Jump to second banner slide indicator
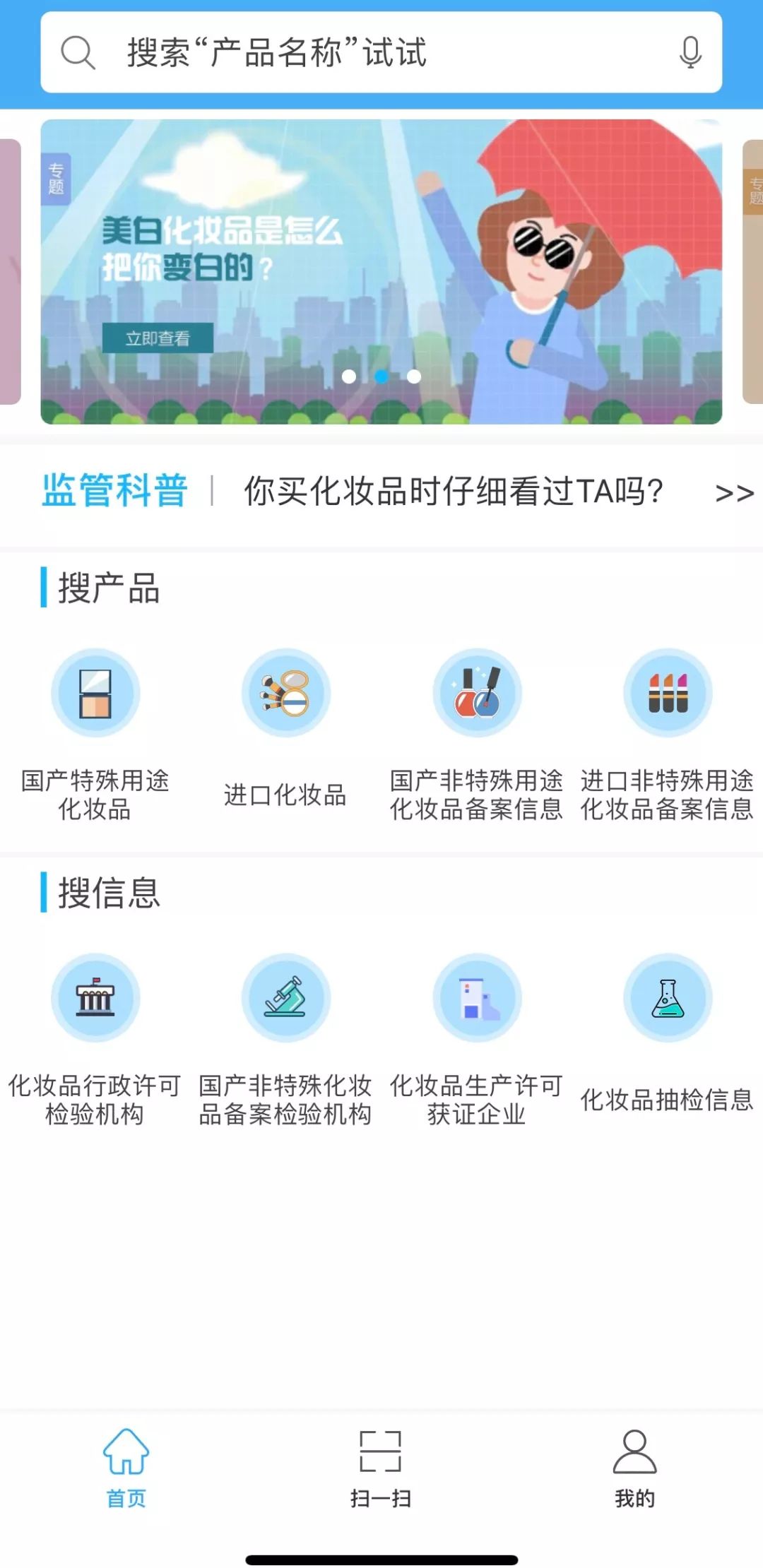Viewport: 763px width, 1568px height. pyautogui.click(x=381, y=377)
